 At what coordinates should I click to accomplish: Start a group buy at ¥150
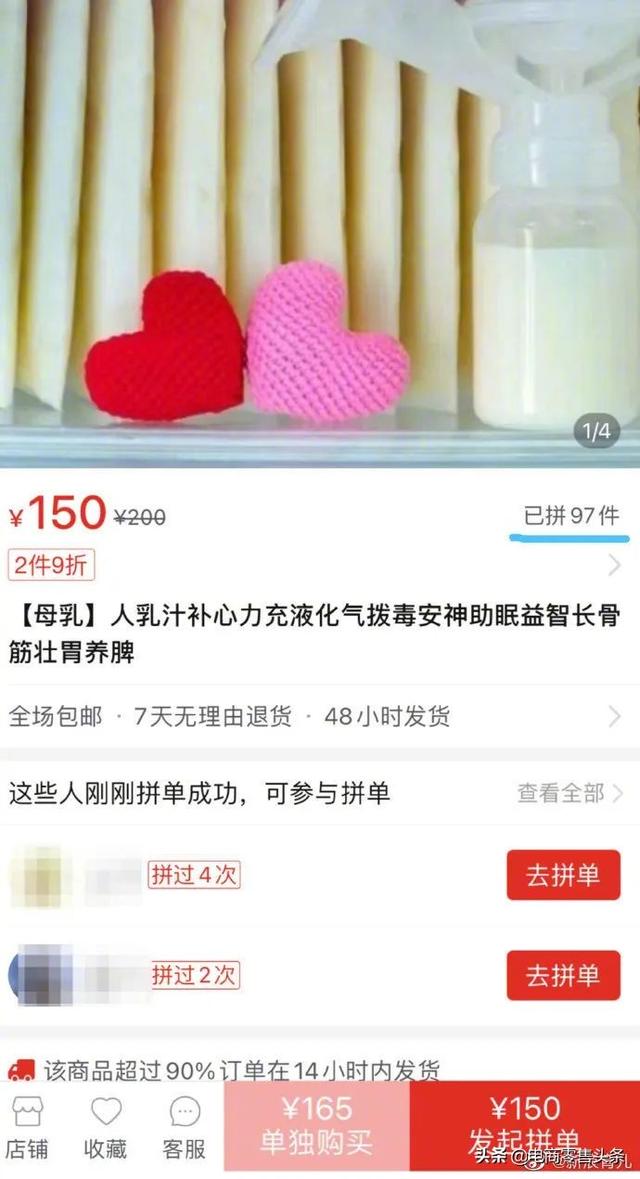coord(525,1126)
